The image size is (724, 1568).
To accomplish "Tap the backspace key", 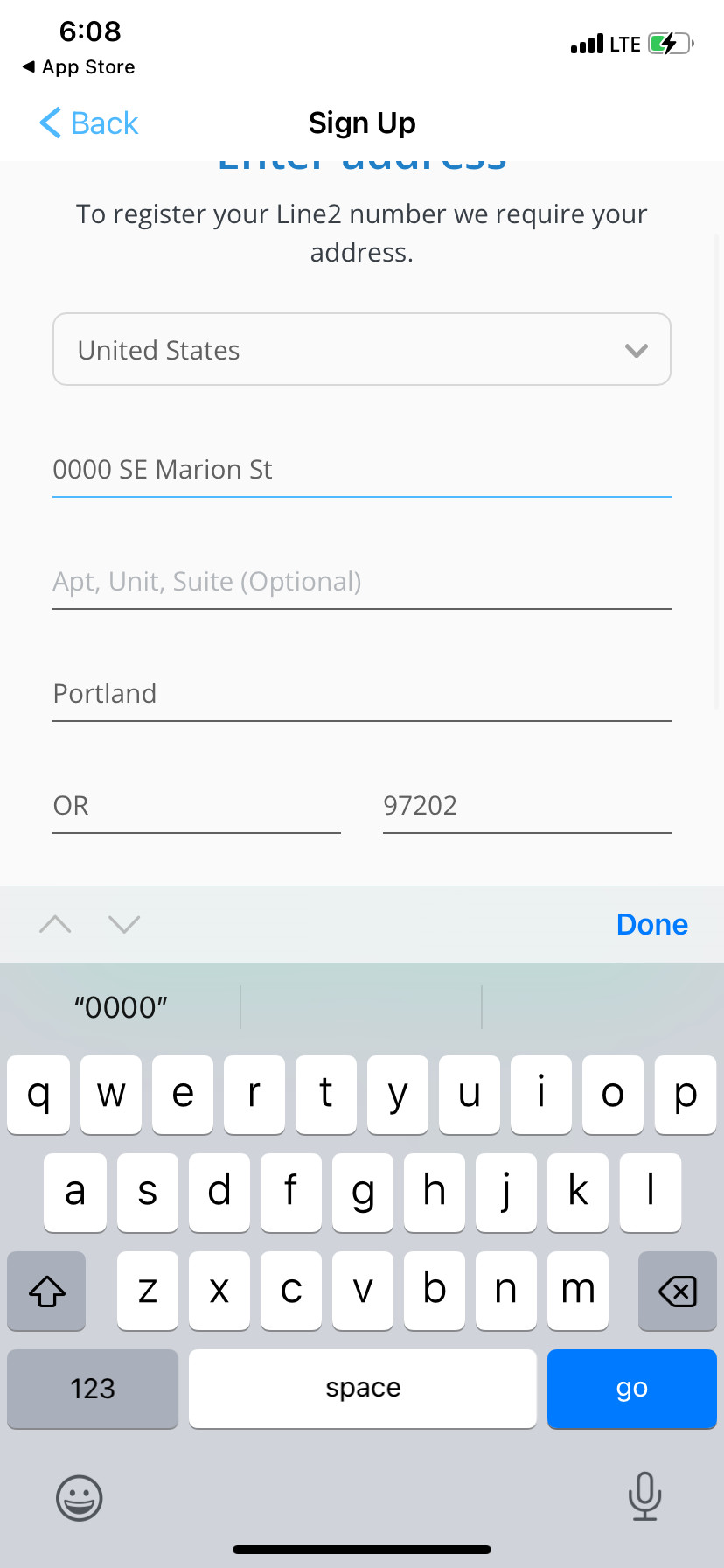I will pyautogui.click(x=678, y=1291).
